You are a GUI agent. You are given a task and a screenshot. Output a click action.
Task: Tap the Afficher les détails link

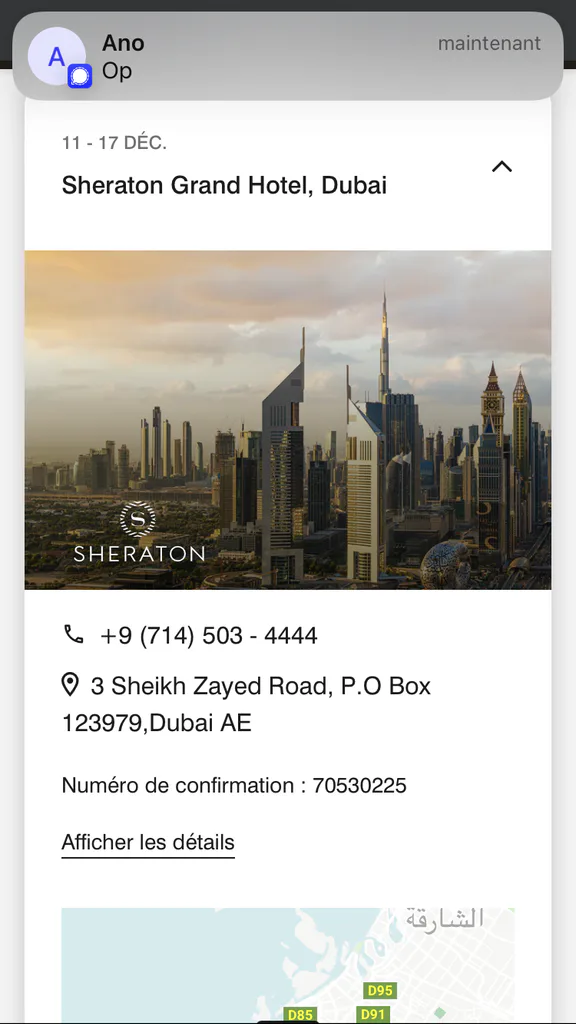click(x=148, y=842)
